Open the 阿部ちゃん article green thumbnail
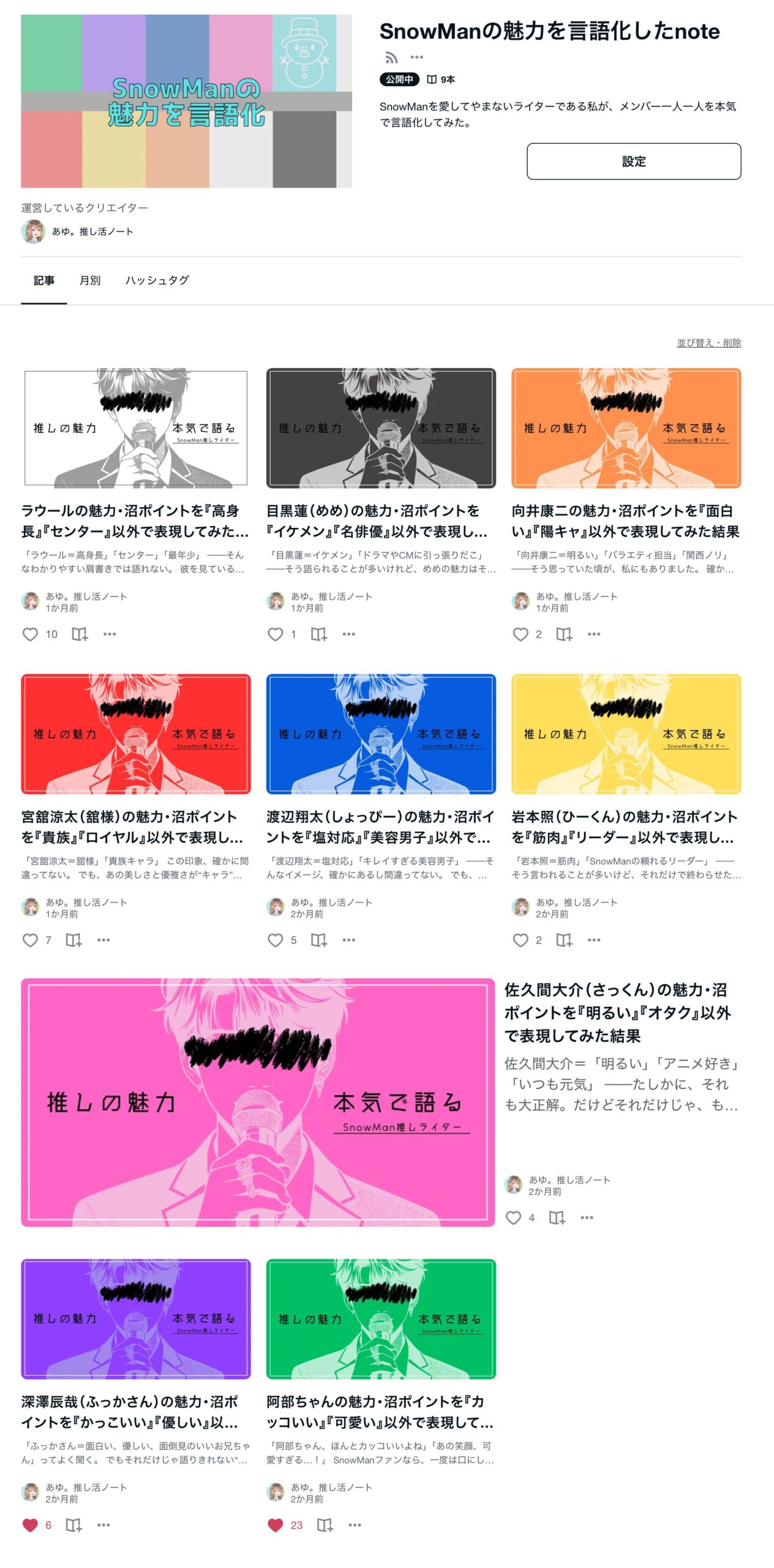Screen dimensions: 774x1568 380,1319
